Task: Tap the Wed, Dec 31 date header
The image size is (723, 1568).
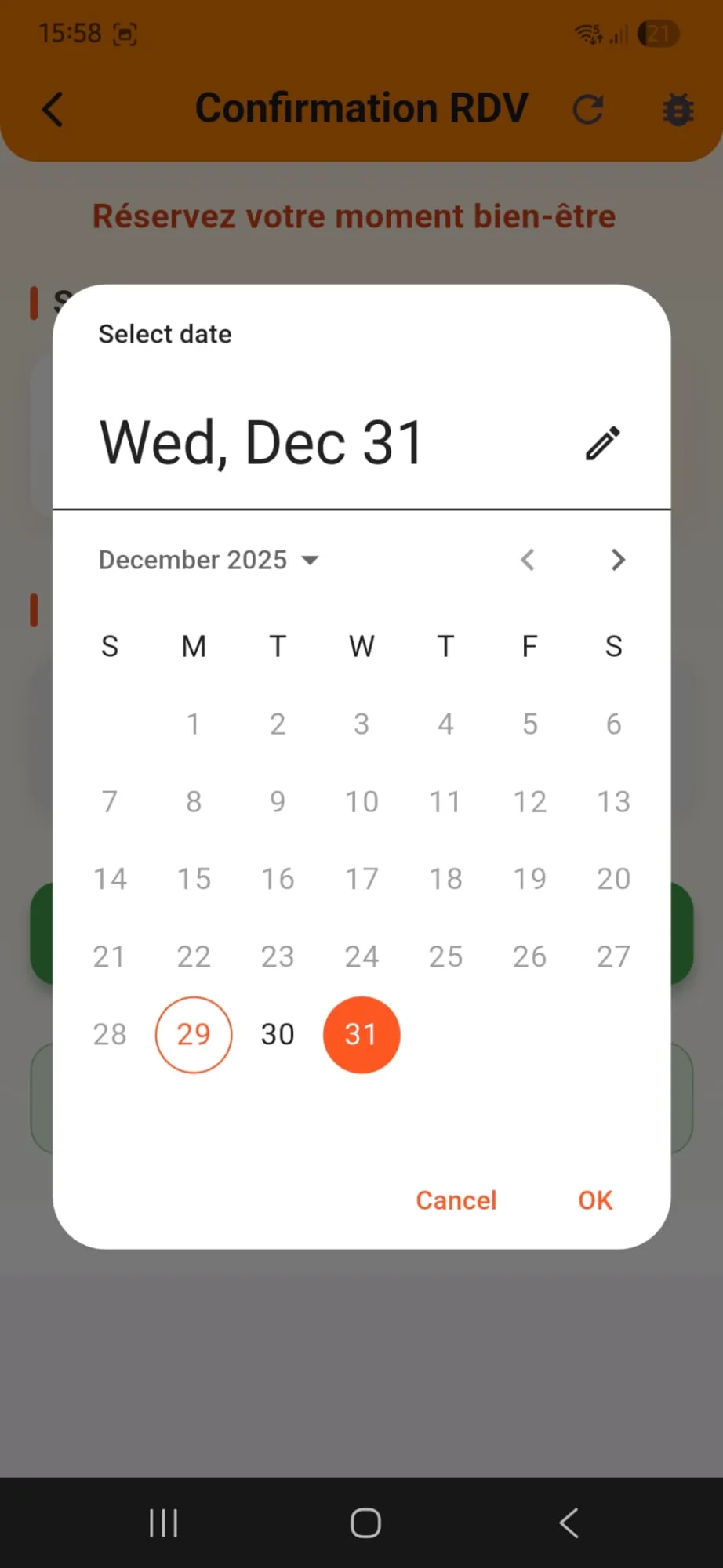Action: click(x=262, y=441)
